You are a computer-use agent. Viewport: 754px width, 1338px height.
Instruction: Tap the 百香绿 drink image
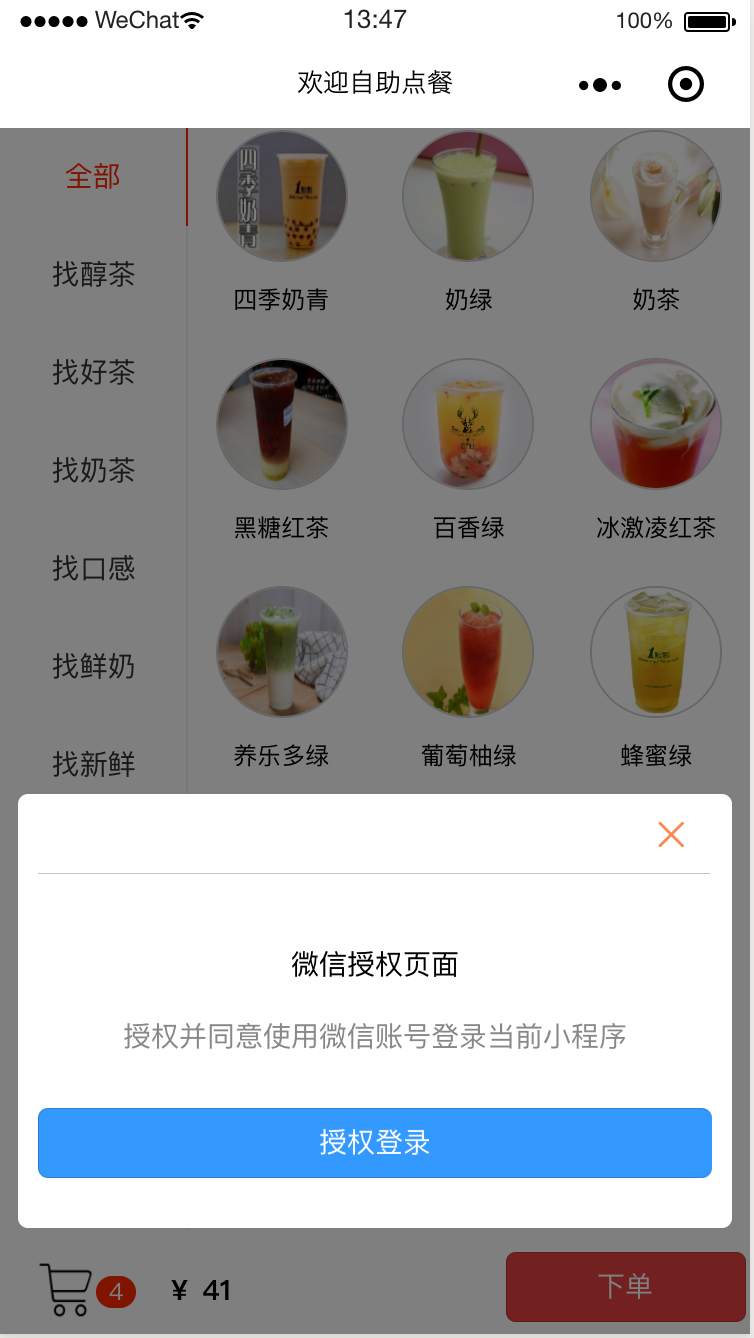(468, 424)
